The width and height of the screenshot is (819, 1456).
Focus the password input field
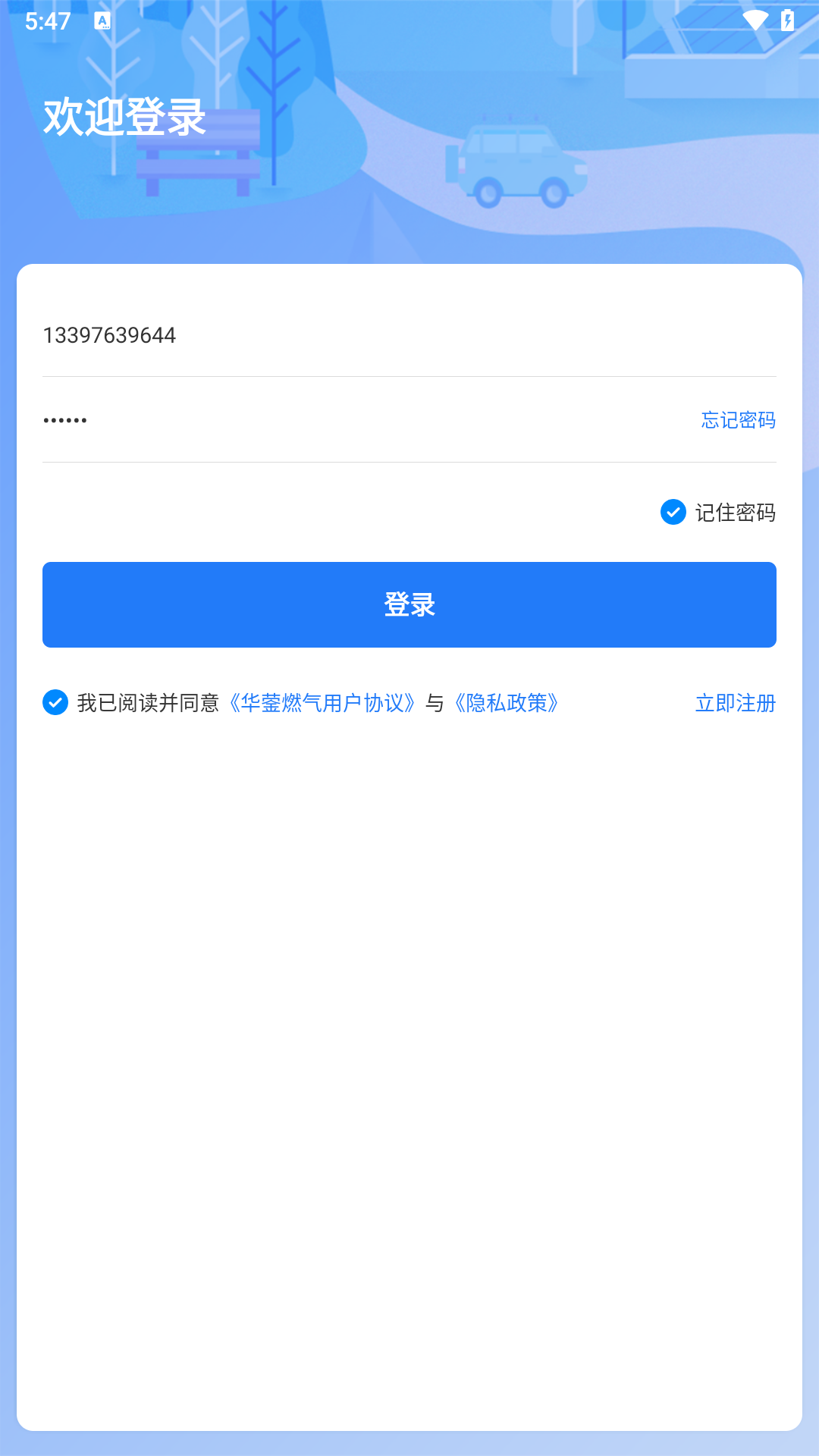[x=364, y=420]
